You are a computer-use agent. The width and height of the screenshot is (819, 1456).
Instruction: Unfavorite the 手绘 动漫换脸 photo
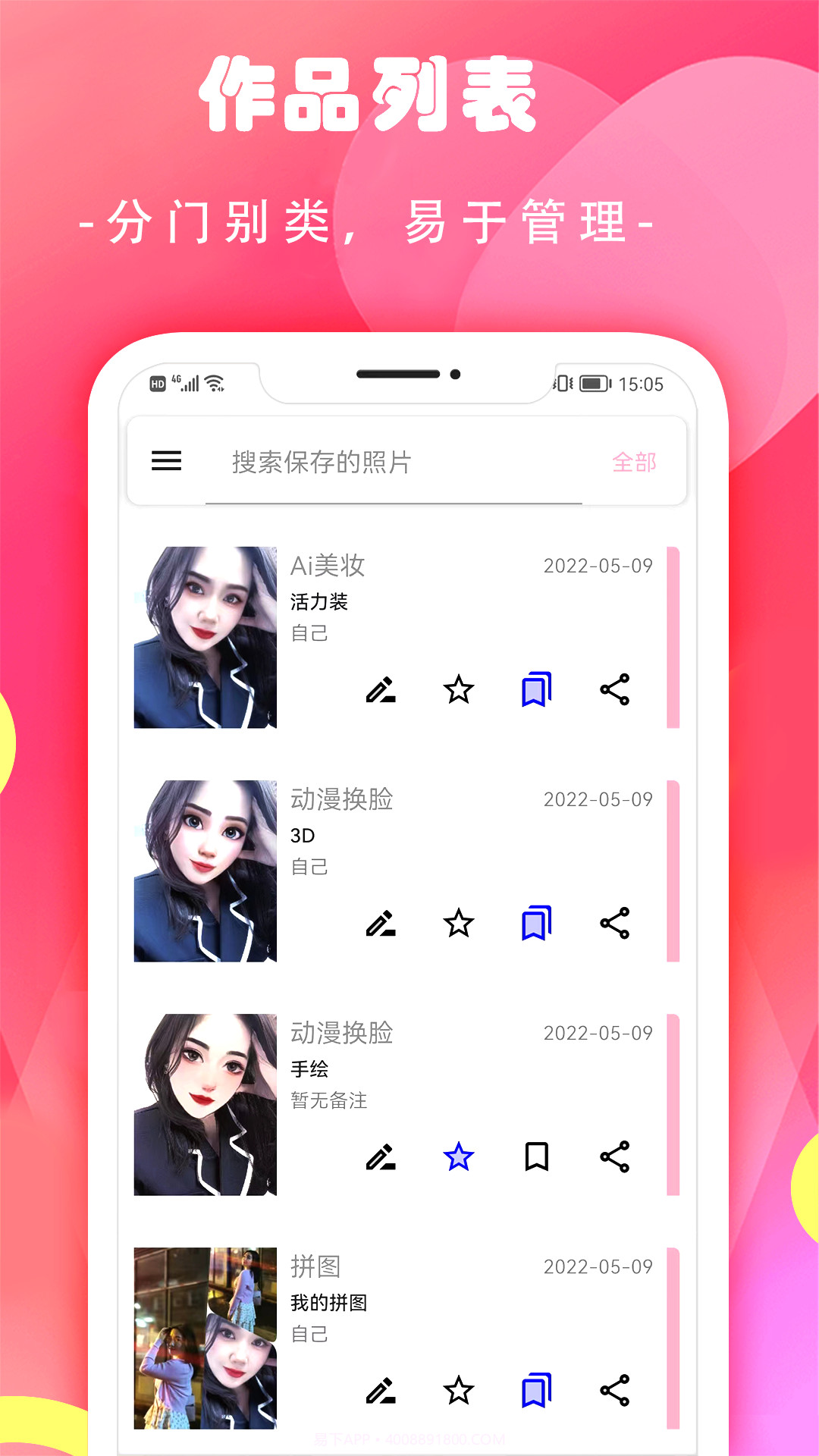click(460, 1158)
